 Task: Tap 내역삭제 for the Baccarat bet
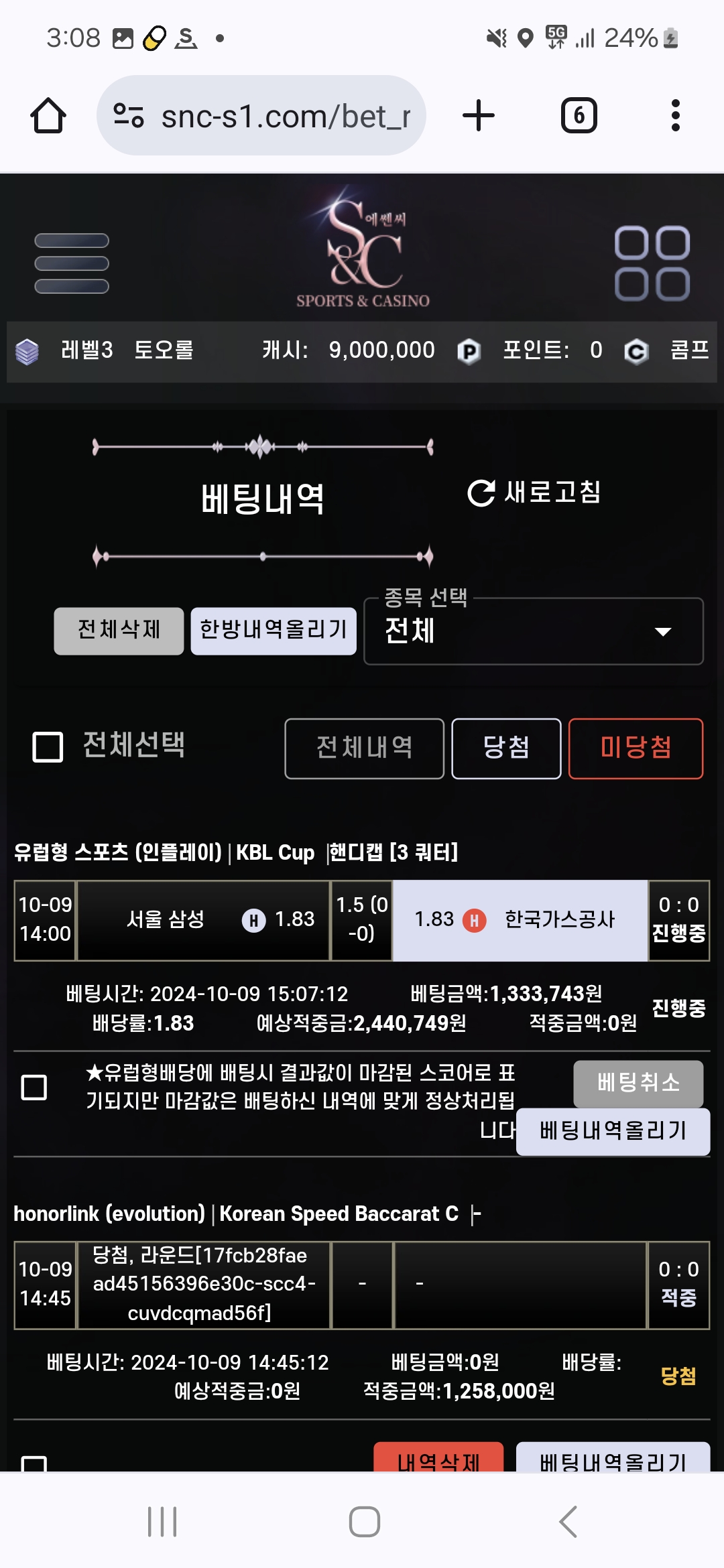(438, 1457)
